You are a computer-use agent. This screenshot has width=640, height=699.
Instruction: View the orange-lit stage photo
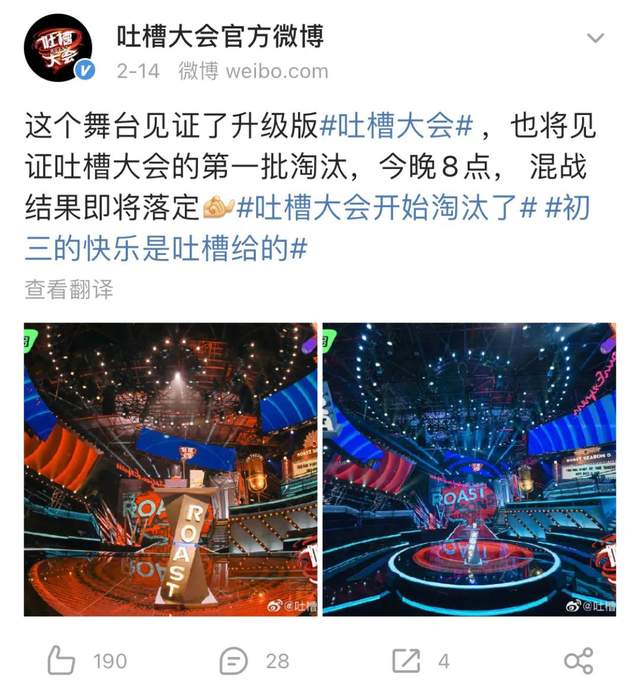pos(170,469)
